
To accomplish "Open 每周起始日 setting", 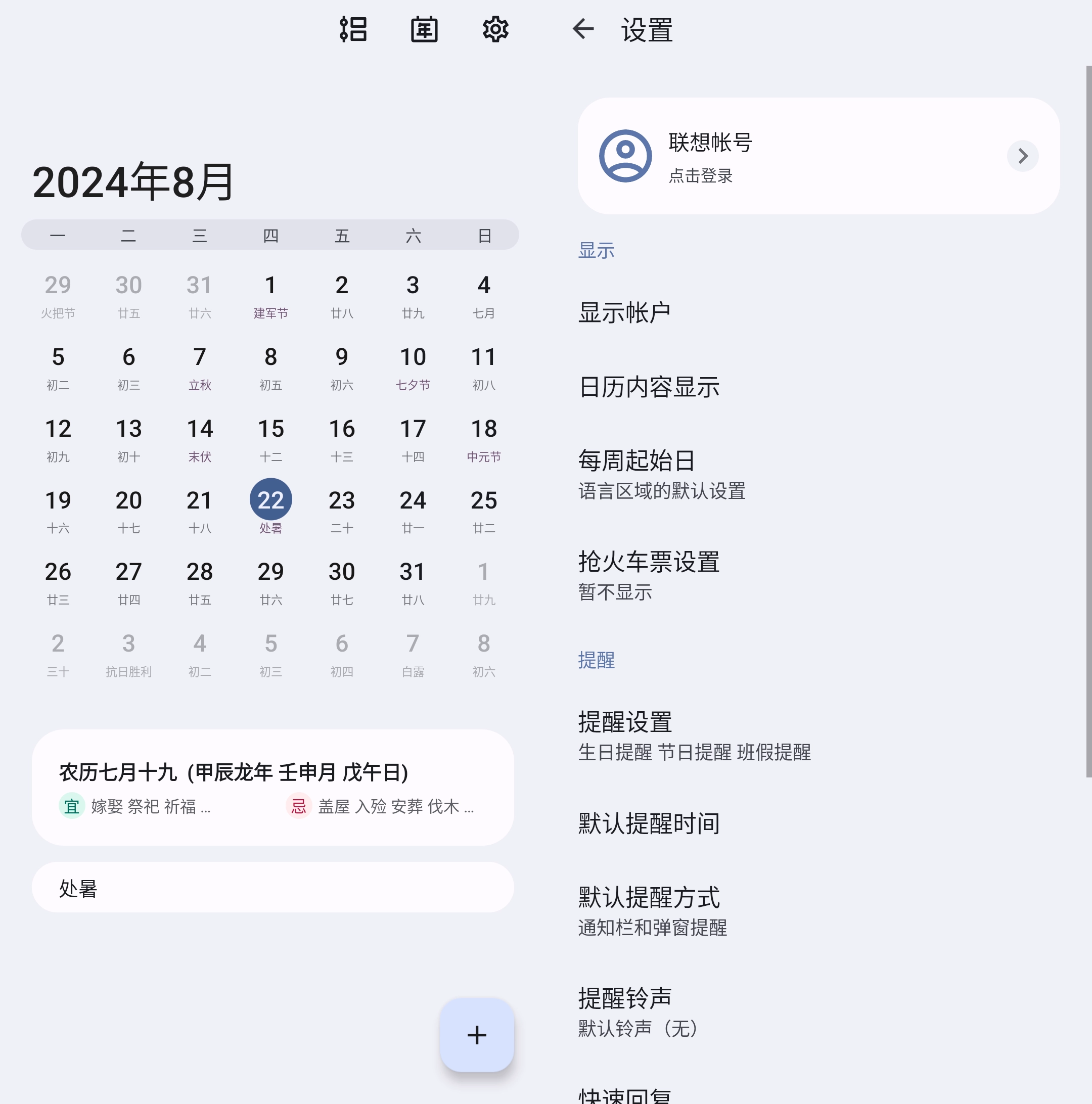I will tap(661, 474).
